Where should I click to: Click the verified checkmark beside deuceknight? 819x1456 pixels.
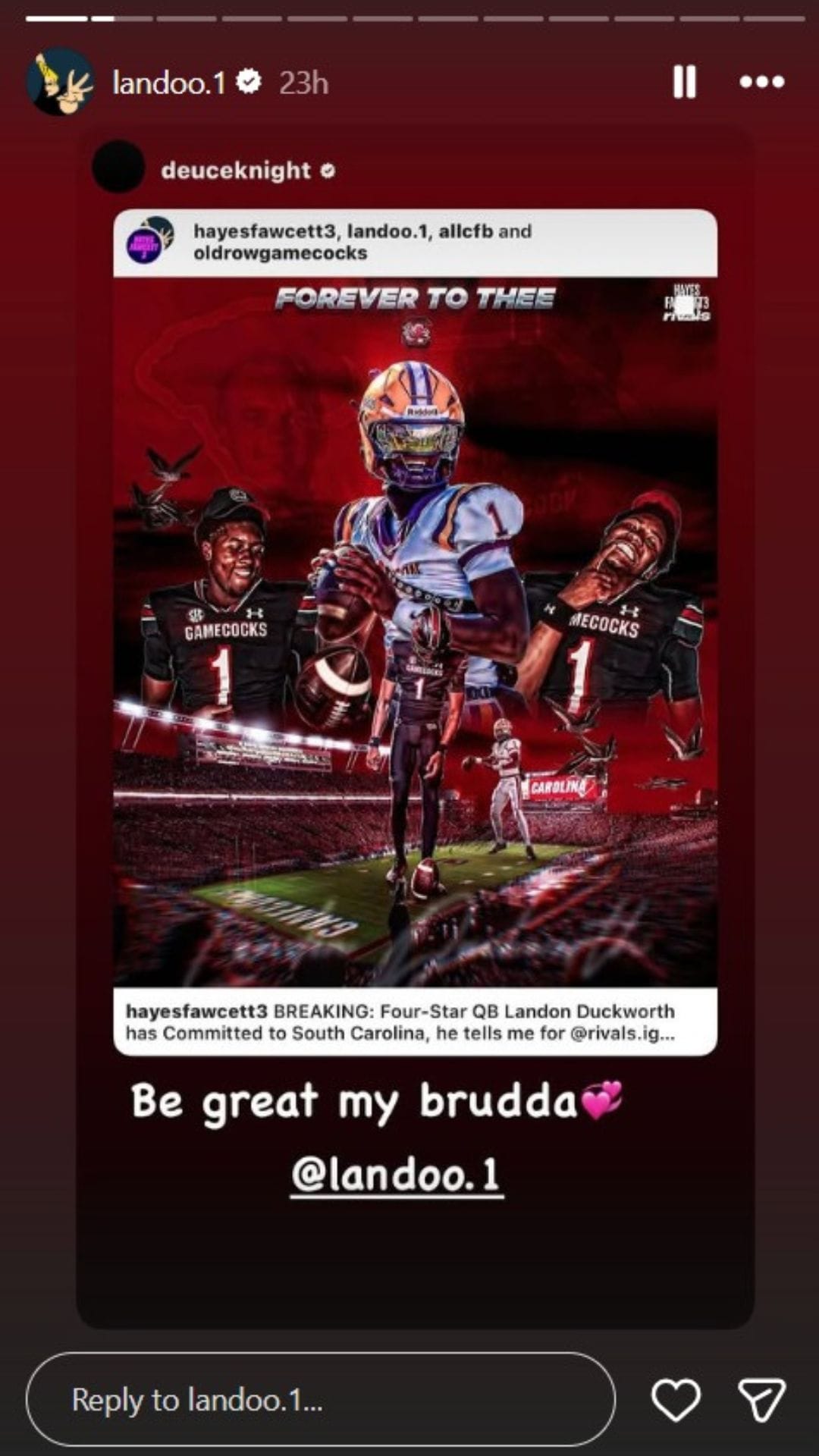click(328, 171)
